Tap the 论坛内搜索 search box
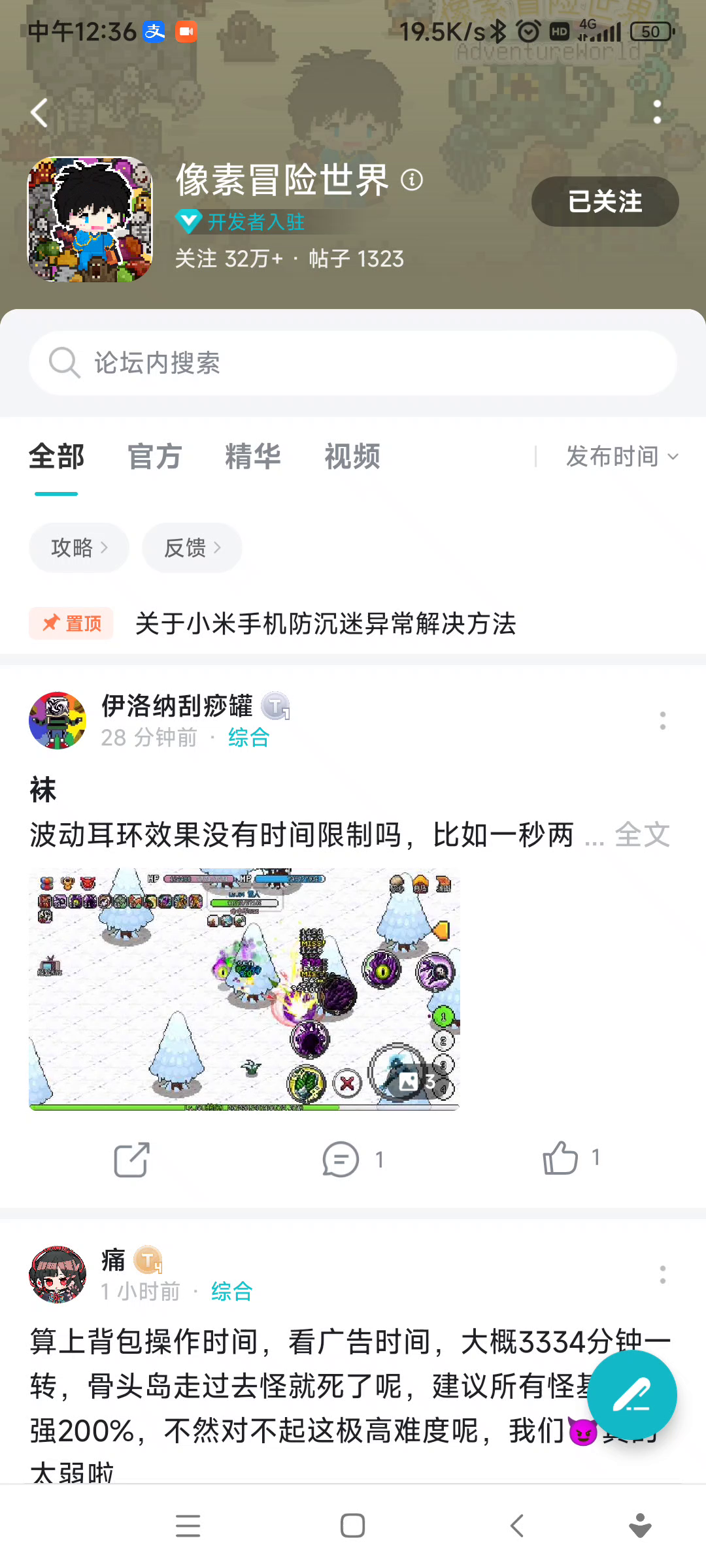 [353, 363]
